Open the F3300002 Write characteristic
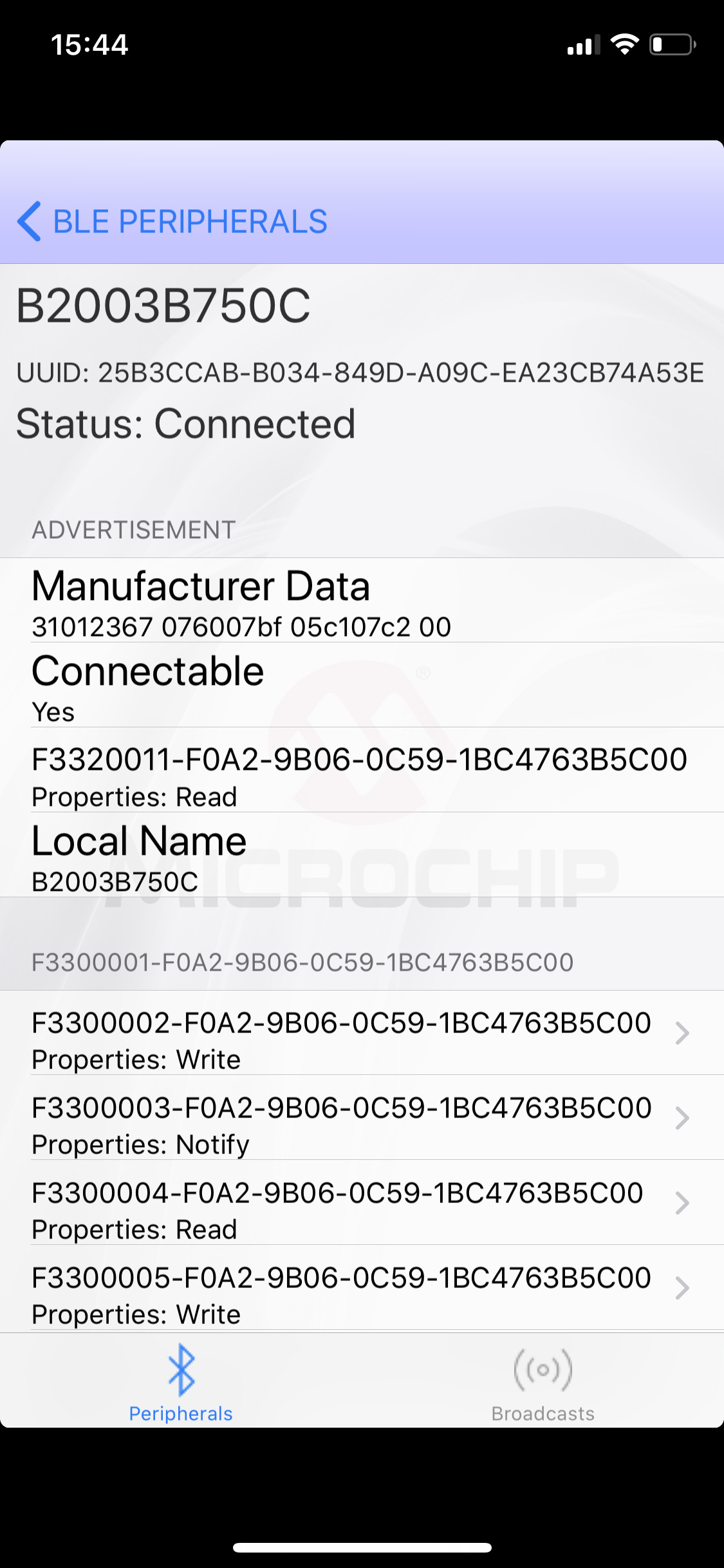 pos(362,1033)
